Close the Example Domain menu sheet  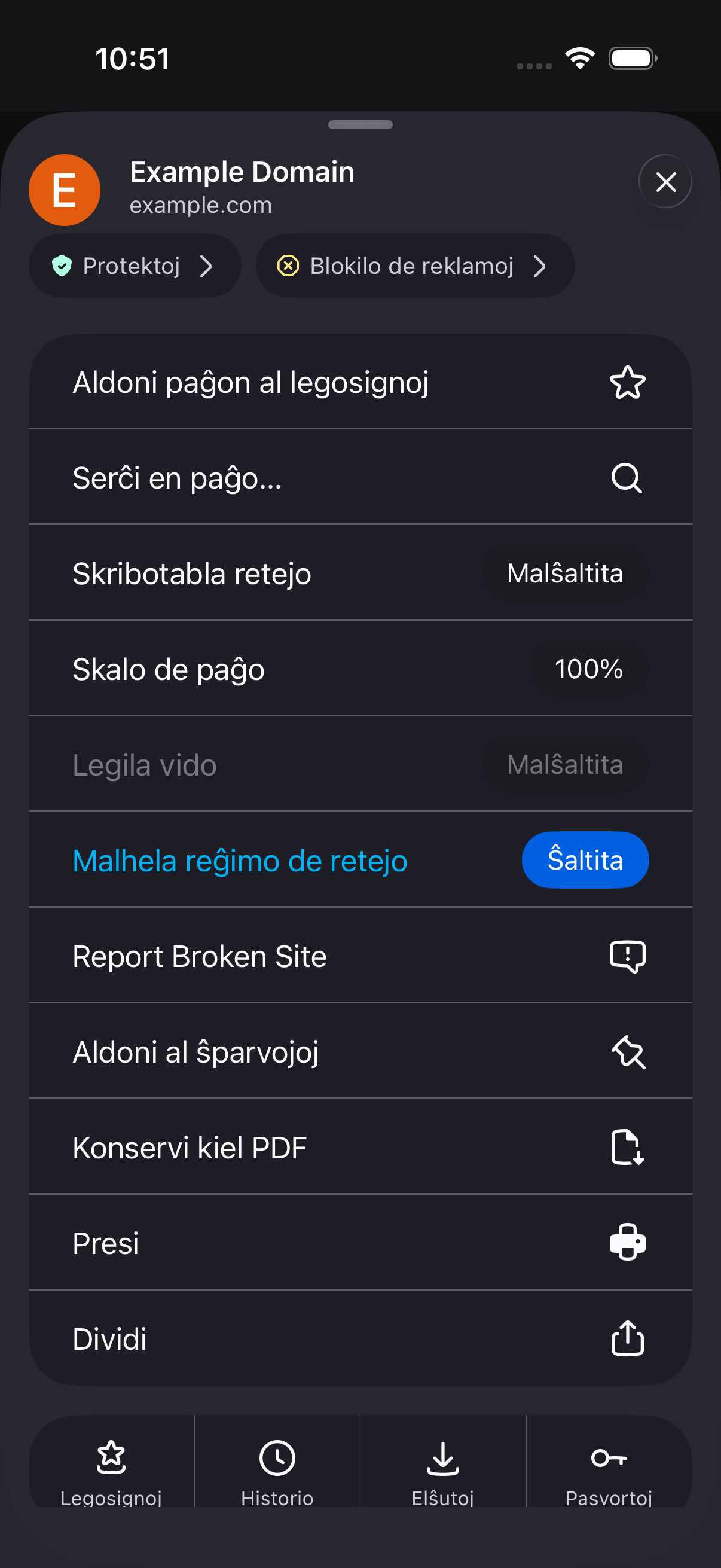(x=665, y=181)
